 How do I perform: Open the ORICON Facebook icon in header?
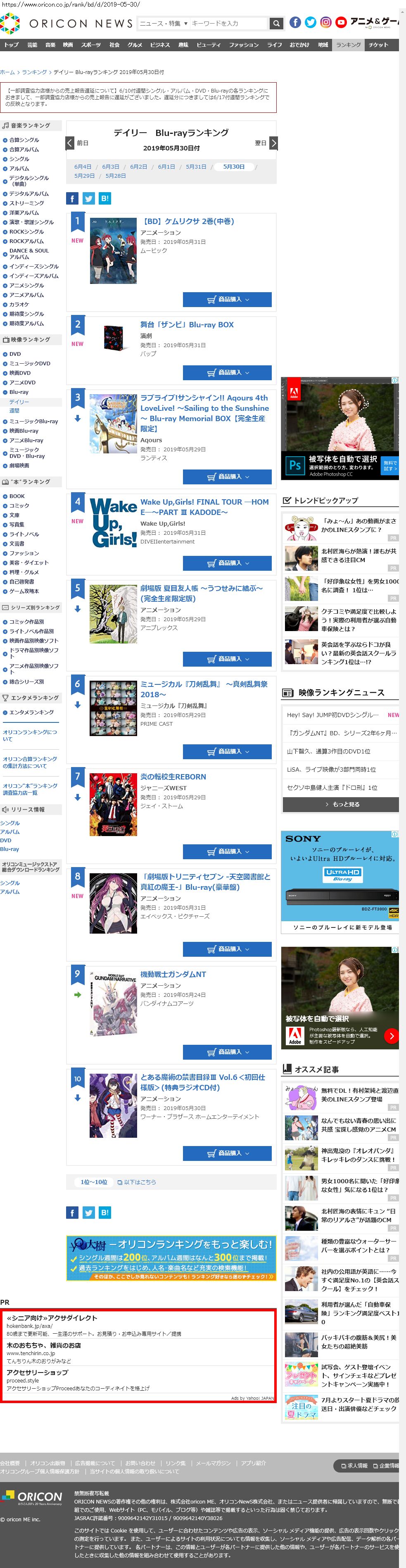pos(295,22)
